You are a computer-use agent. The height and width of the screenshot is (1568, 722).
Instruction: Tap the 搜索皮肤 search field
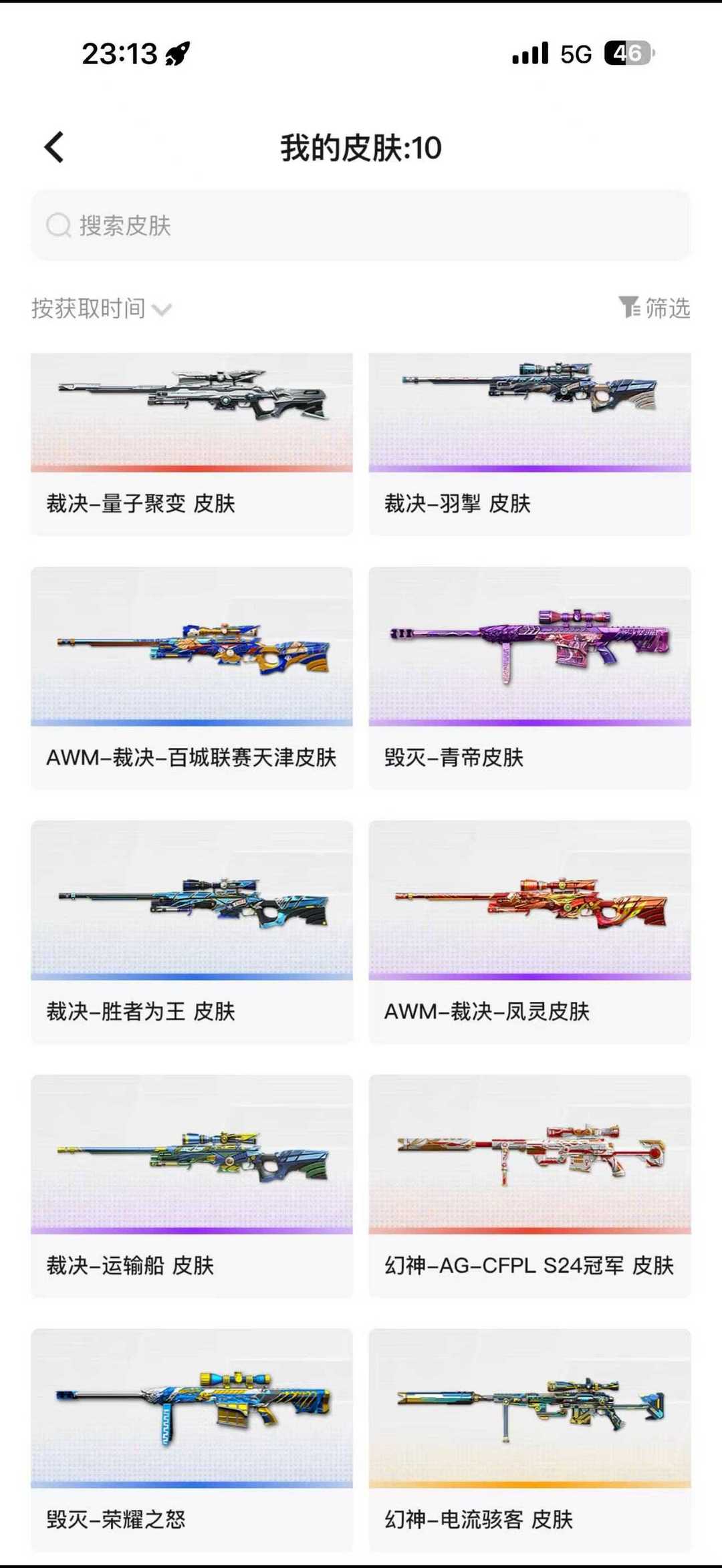(361, 225)
